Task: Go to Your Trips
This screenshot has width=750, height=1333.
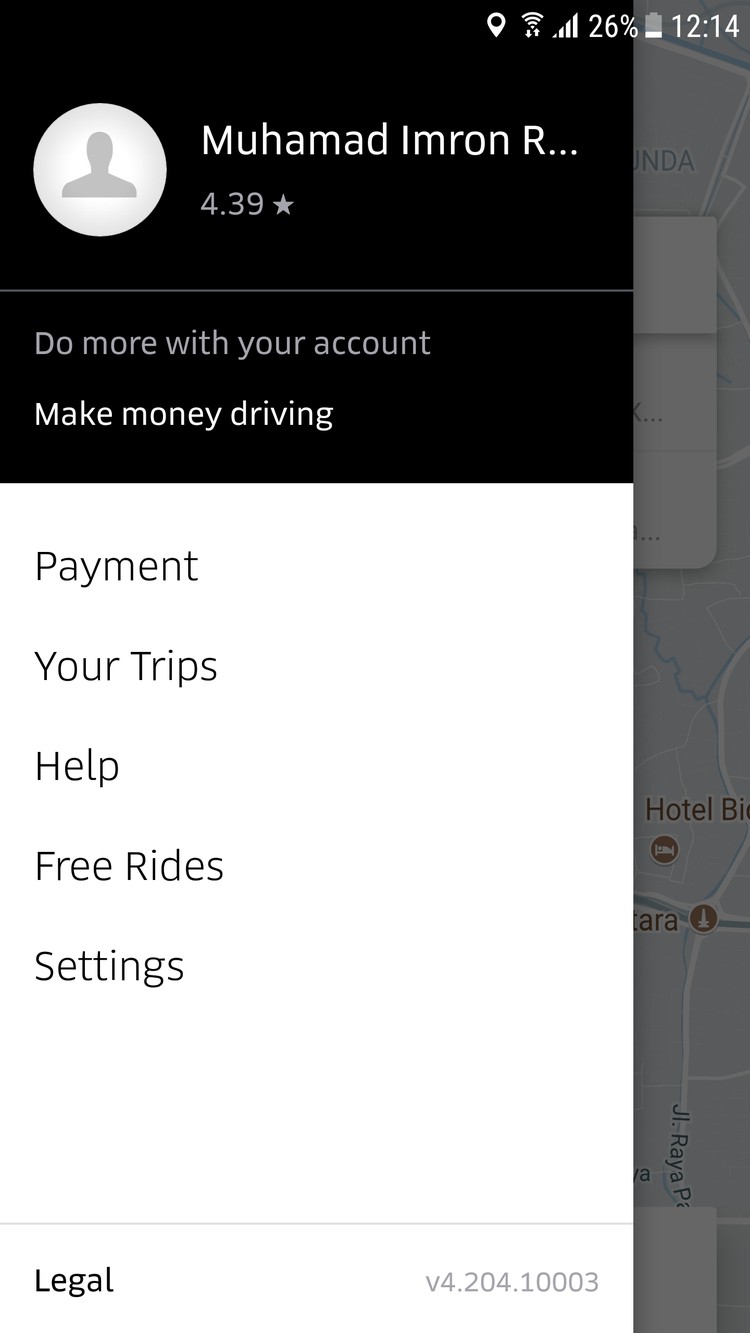Action: click(316, 666)
